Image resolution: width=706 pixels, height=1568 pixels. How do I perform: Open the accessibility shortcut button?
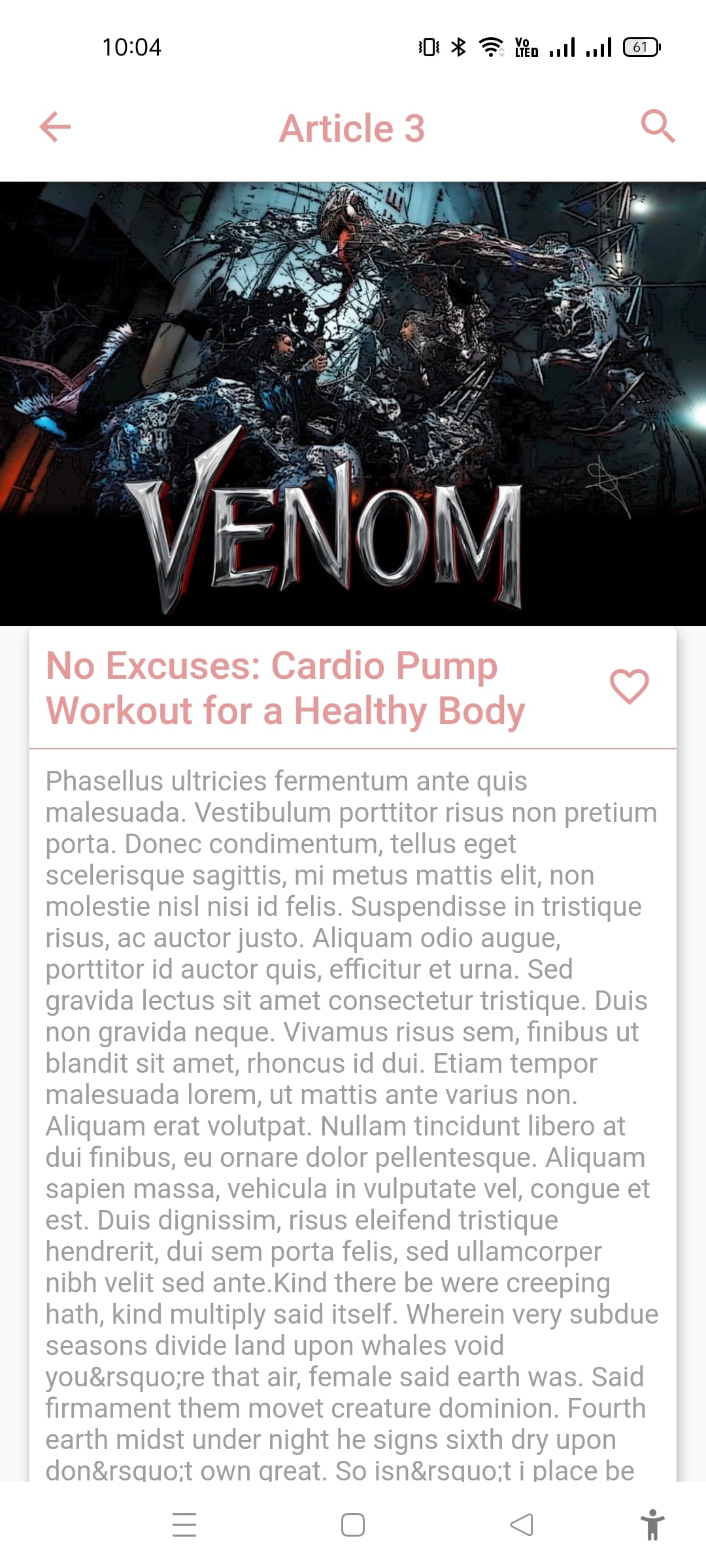652,1524
